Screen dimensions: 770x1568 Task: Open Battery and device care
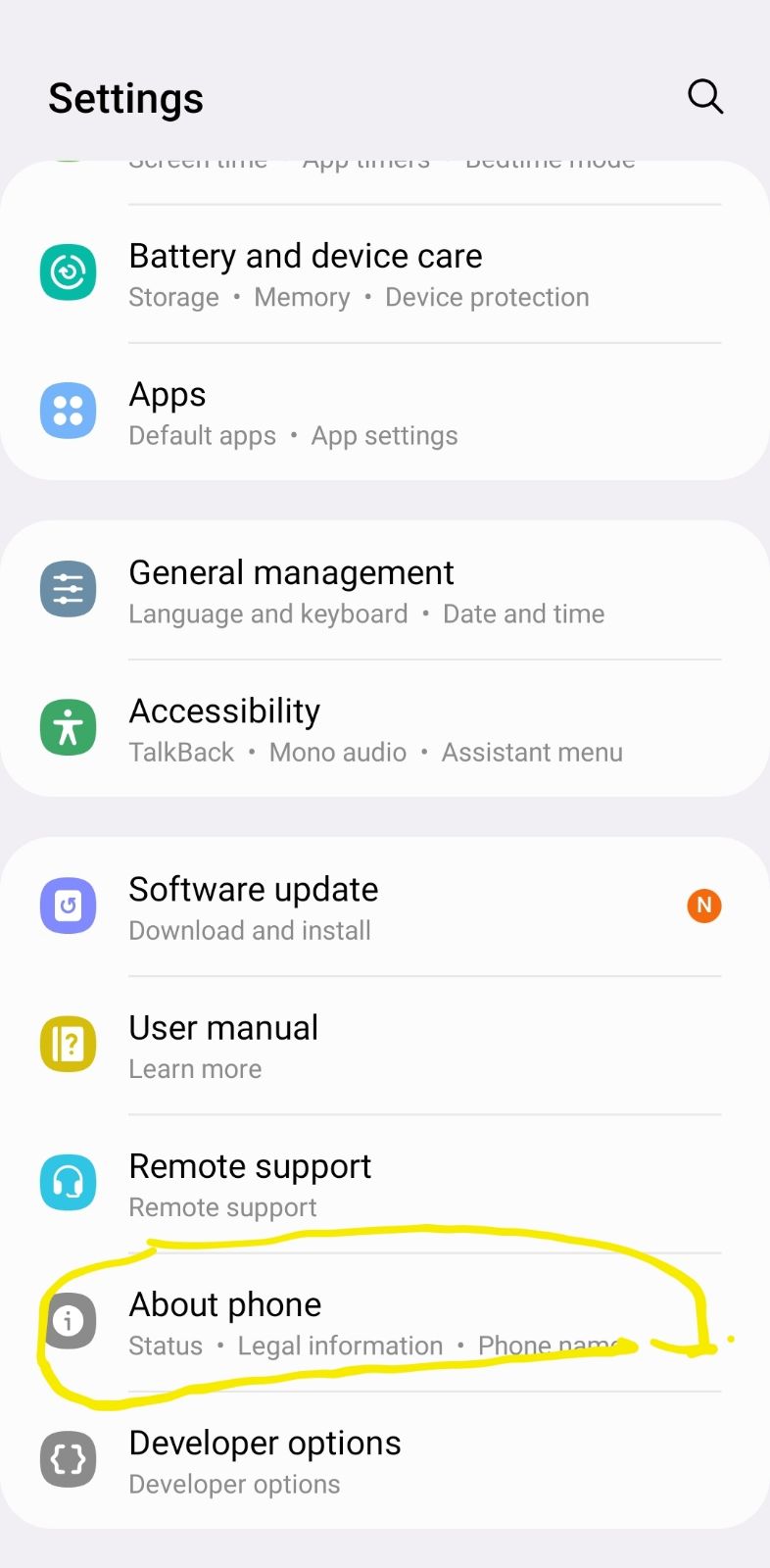pos(385,273)
